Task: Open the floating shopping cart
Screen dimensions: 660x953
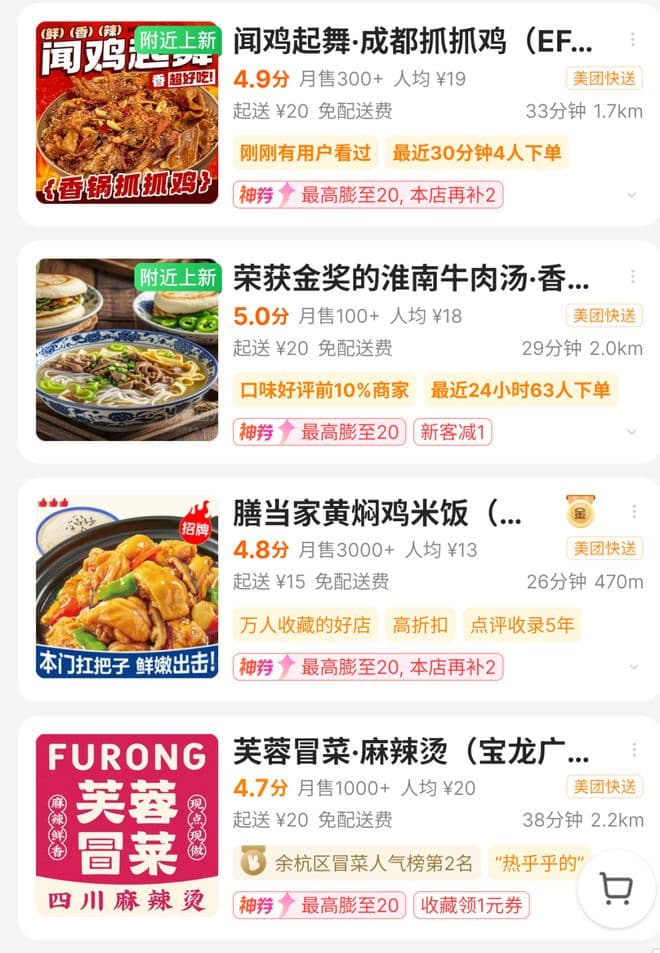Action: (x=616, y=888)
